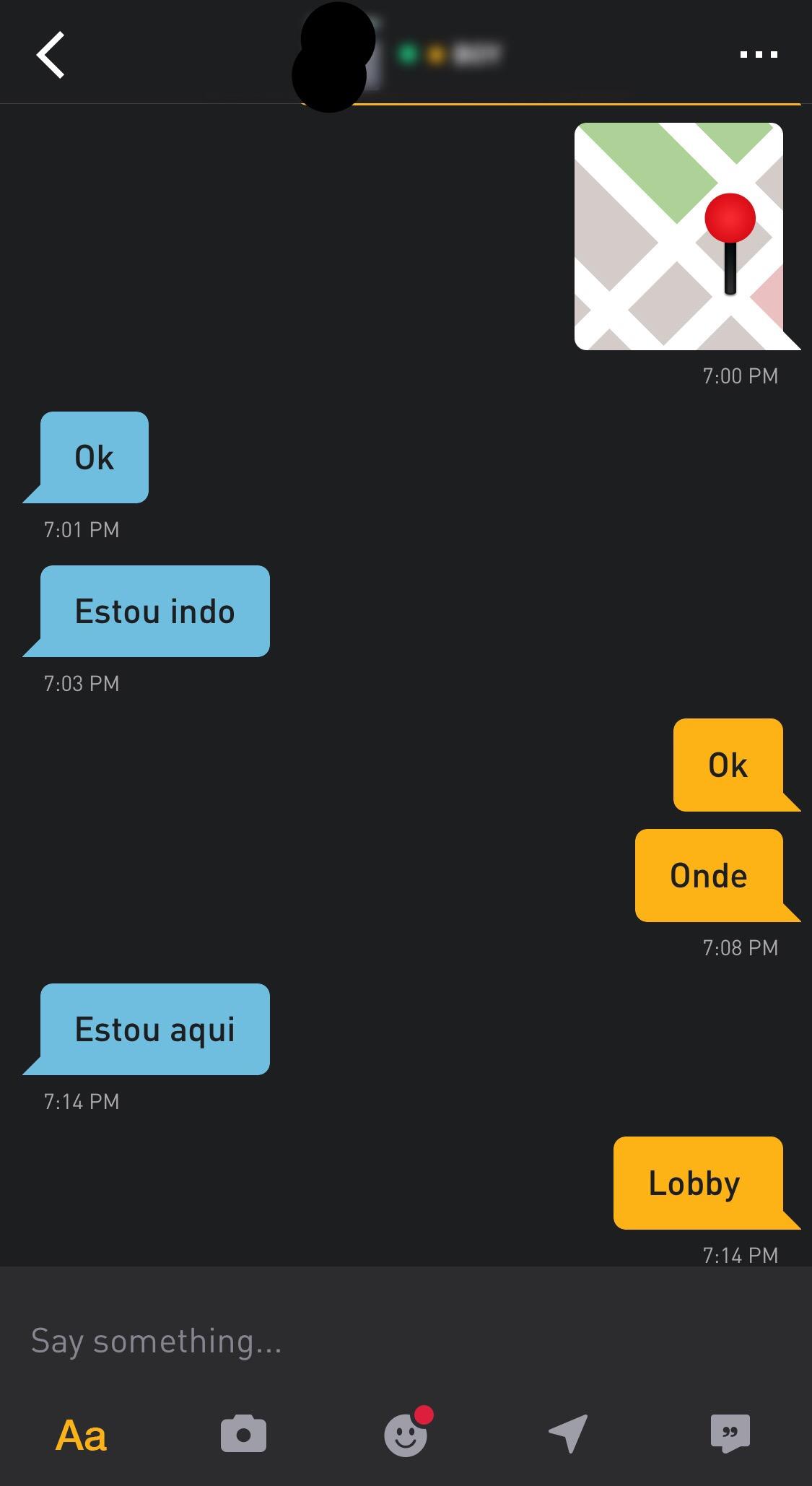Select the Aa text keyboard option
Screen dimensions: 812x1486
pos(81,1435)
